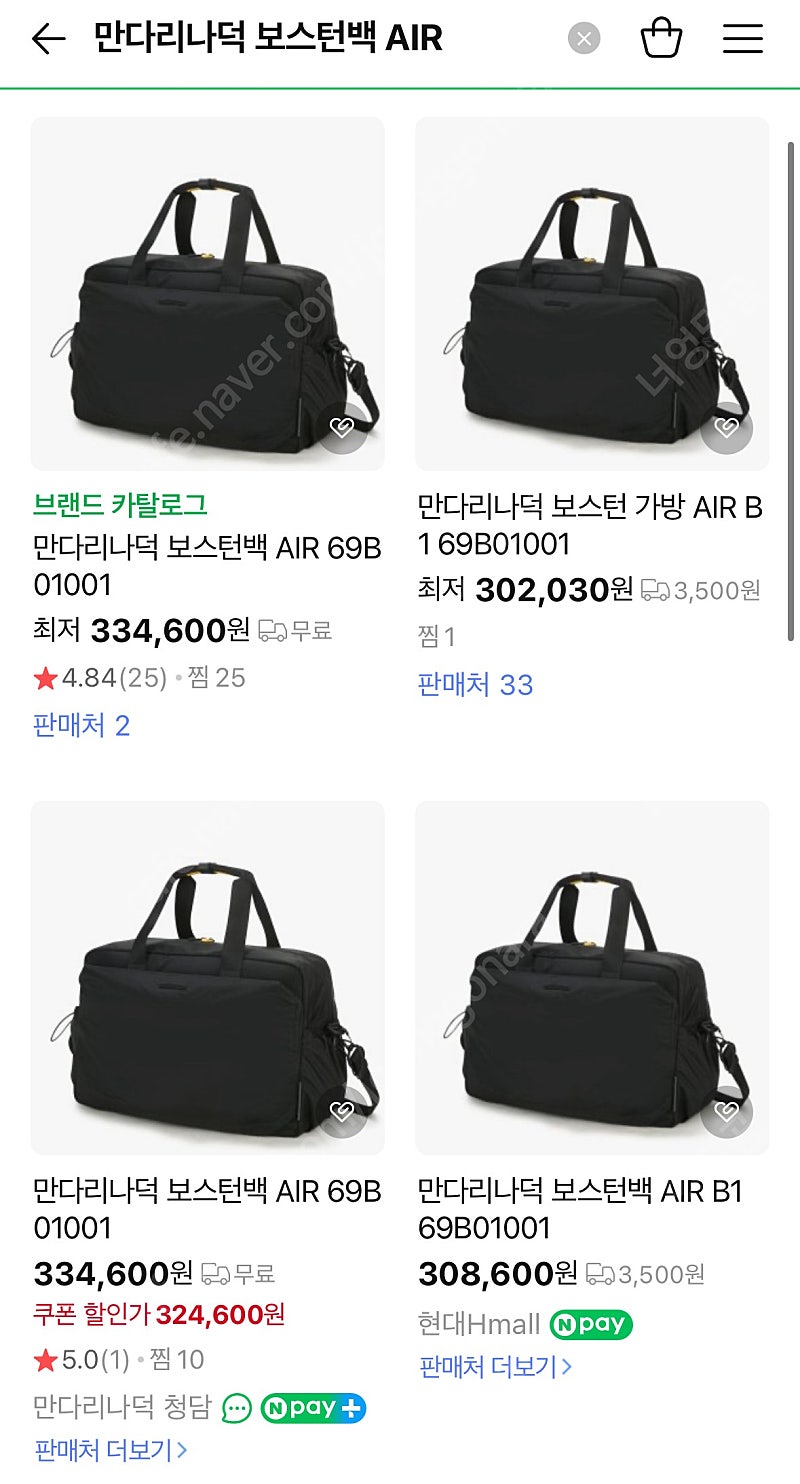The image size is (800, 1484).
Task: Expand 판매처 더보기 under 만다리나덕 청담
Action: point(111,1449)
